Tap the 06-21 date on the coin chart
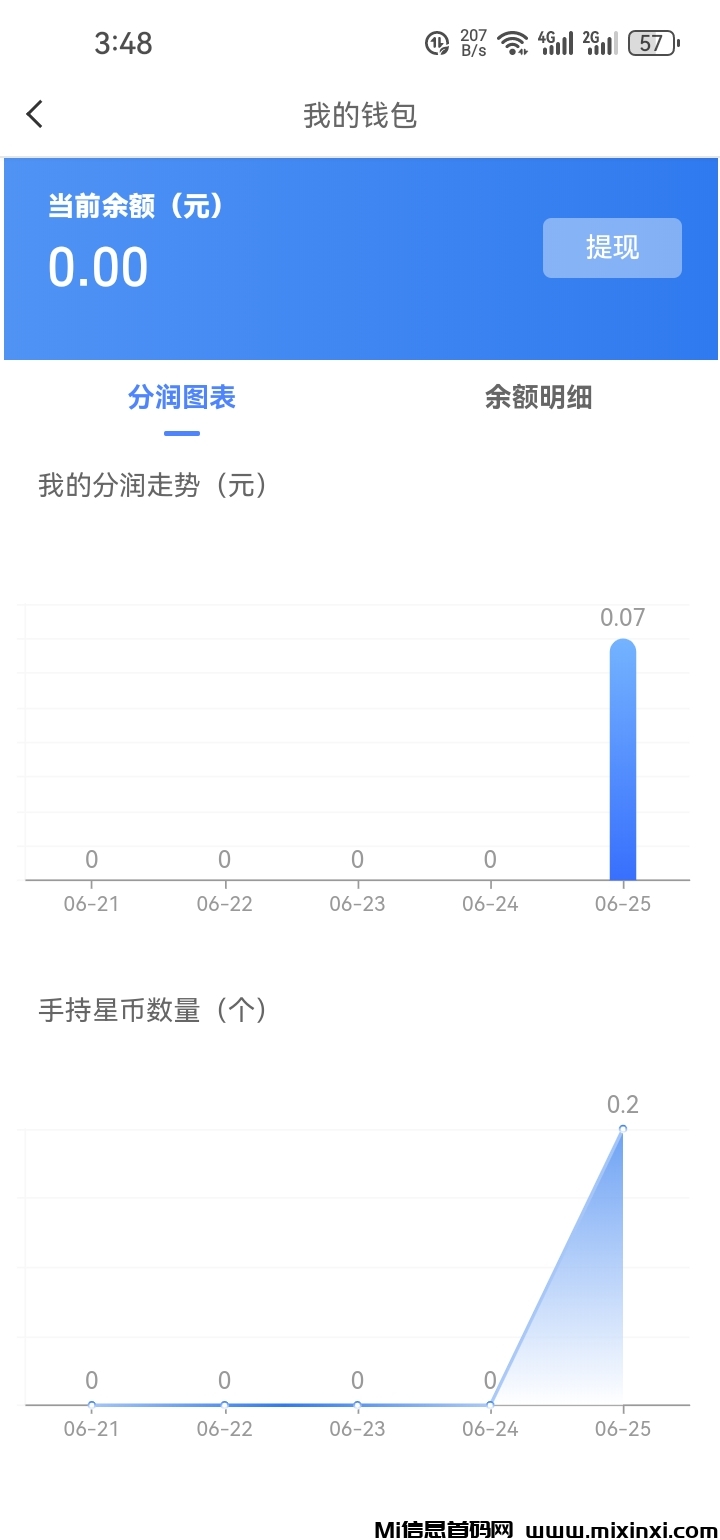This screenshot has height=1540, width=720. (x=90, y=1428)
